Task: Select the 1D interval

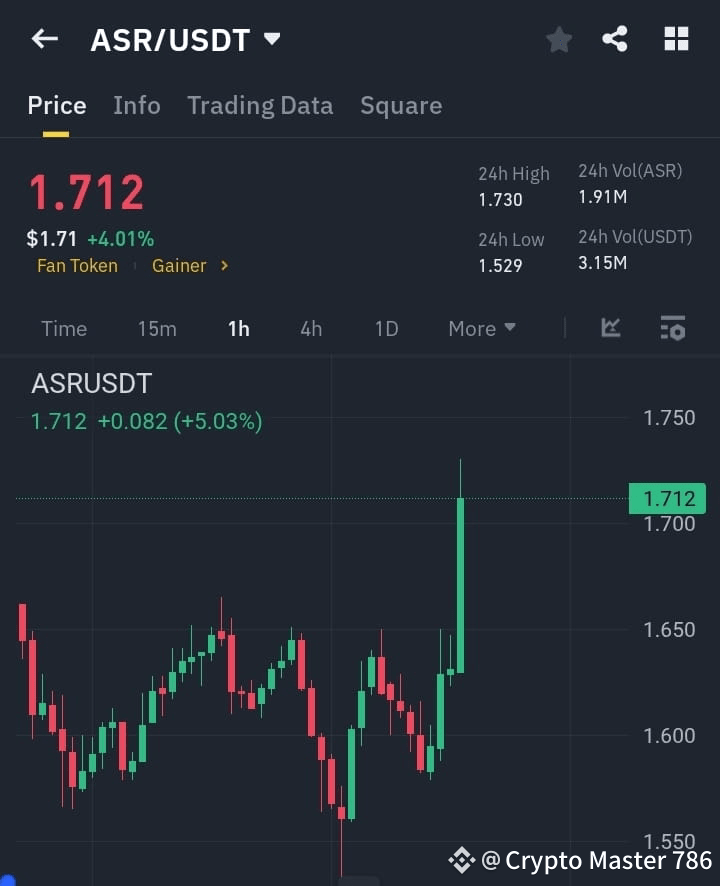Action: (386, 328)
